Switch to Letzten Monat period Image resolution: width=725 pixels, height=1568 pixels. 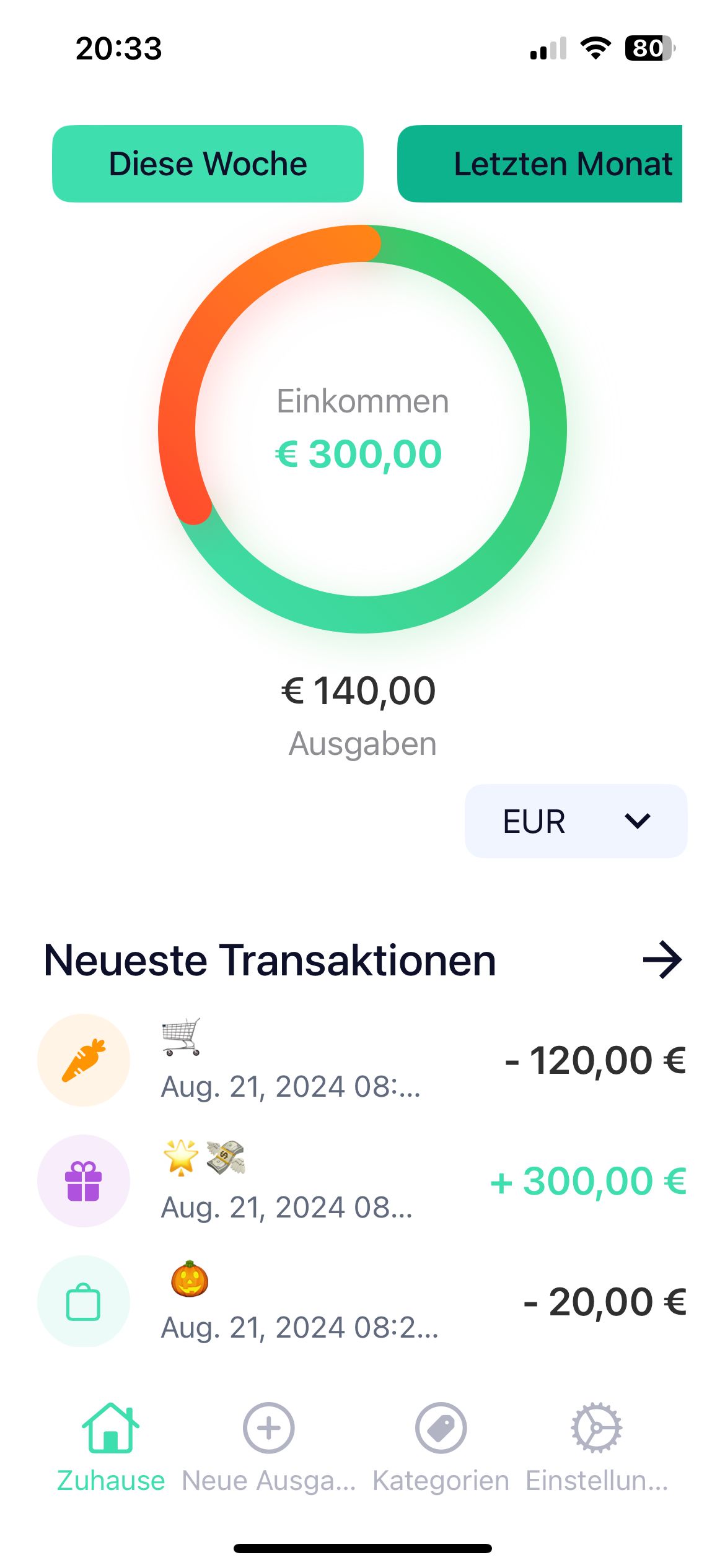(x=540, y=163)
